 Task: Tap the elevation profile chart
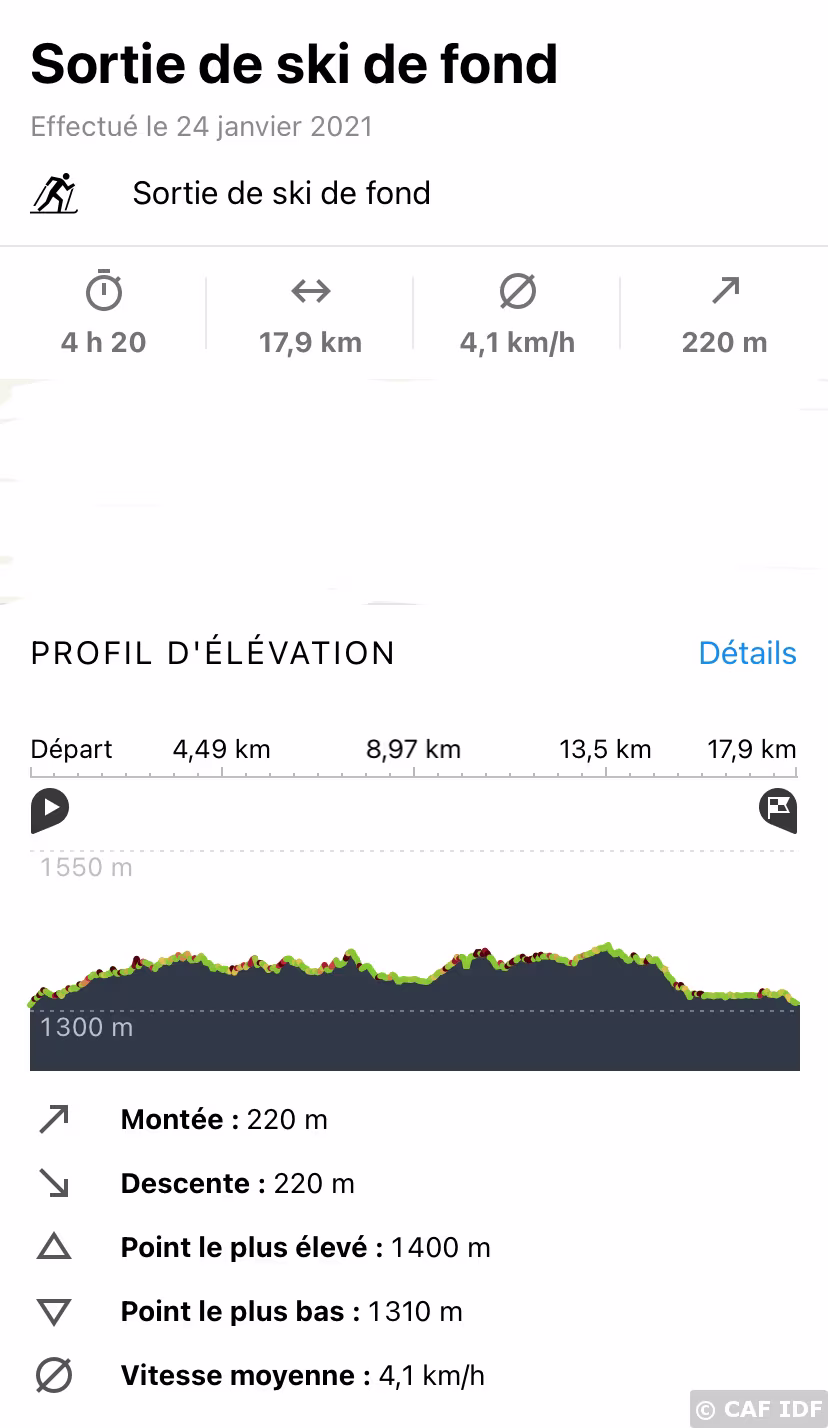[414, 1000]
